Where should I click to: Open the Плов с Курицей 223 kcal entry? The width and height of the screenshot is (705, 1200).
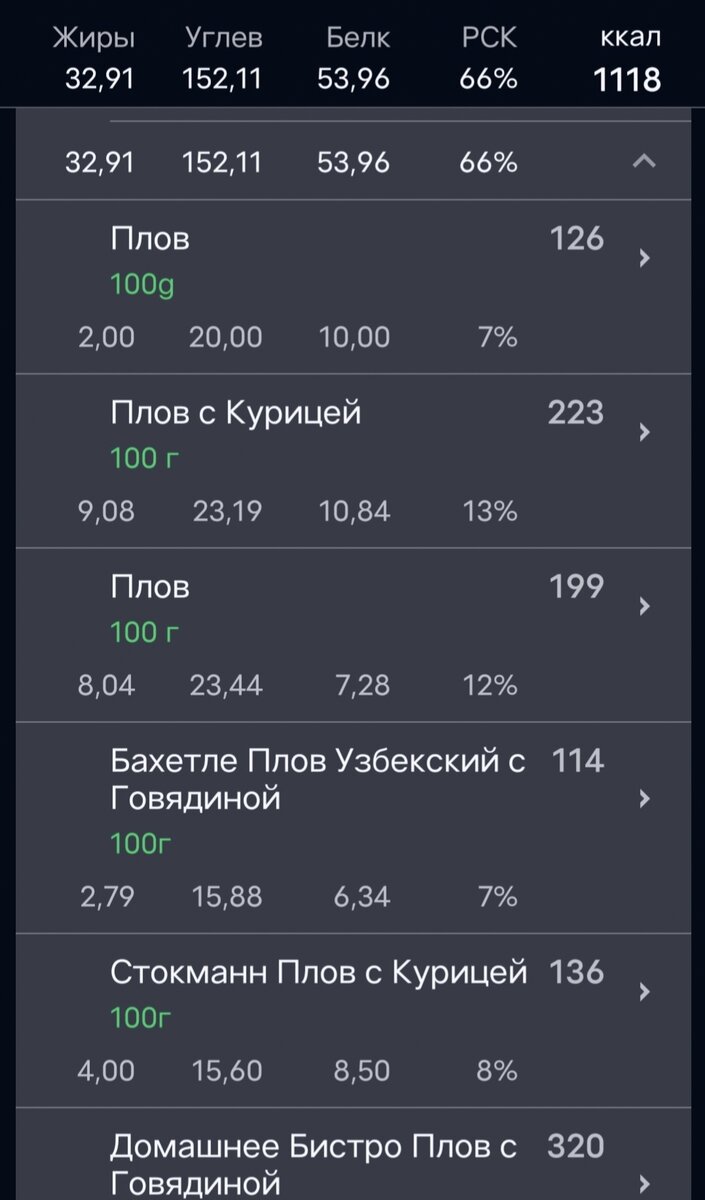pos(644,432)
